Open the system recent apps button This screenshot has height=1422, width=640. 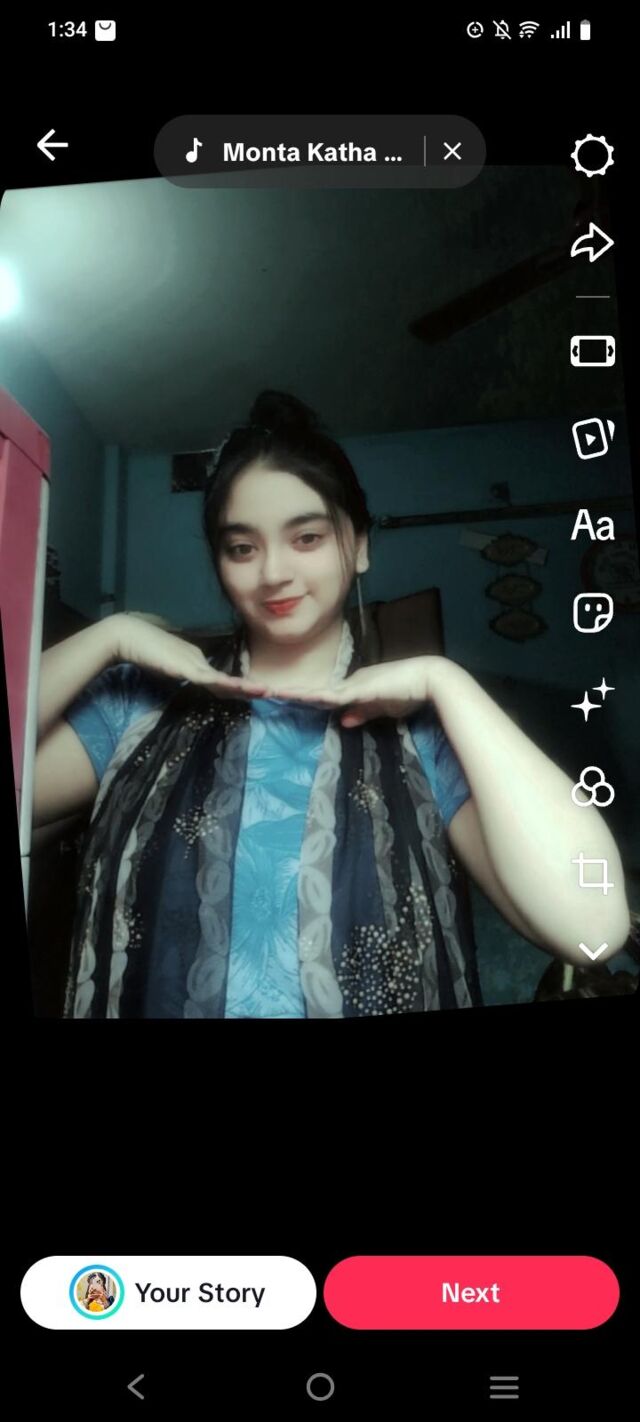point(504,1386)
